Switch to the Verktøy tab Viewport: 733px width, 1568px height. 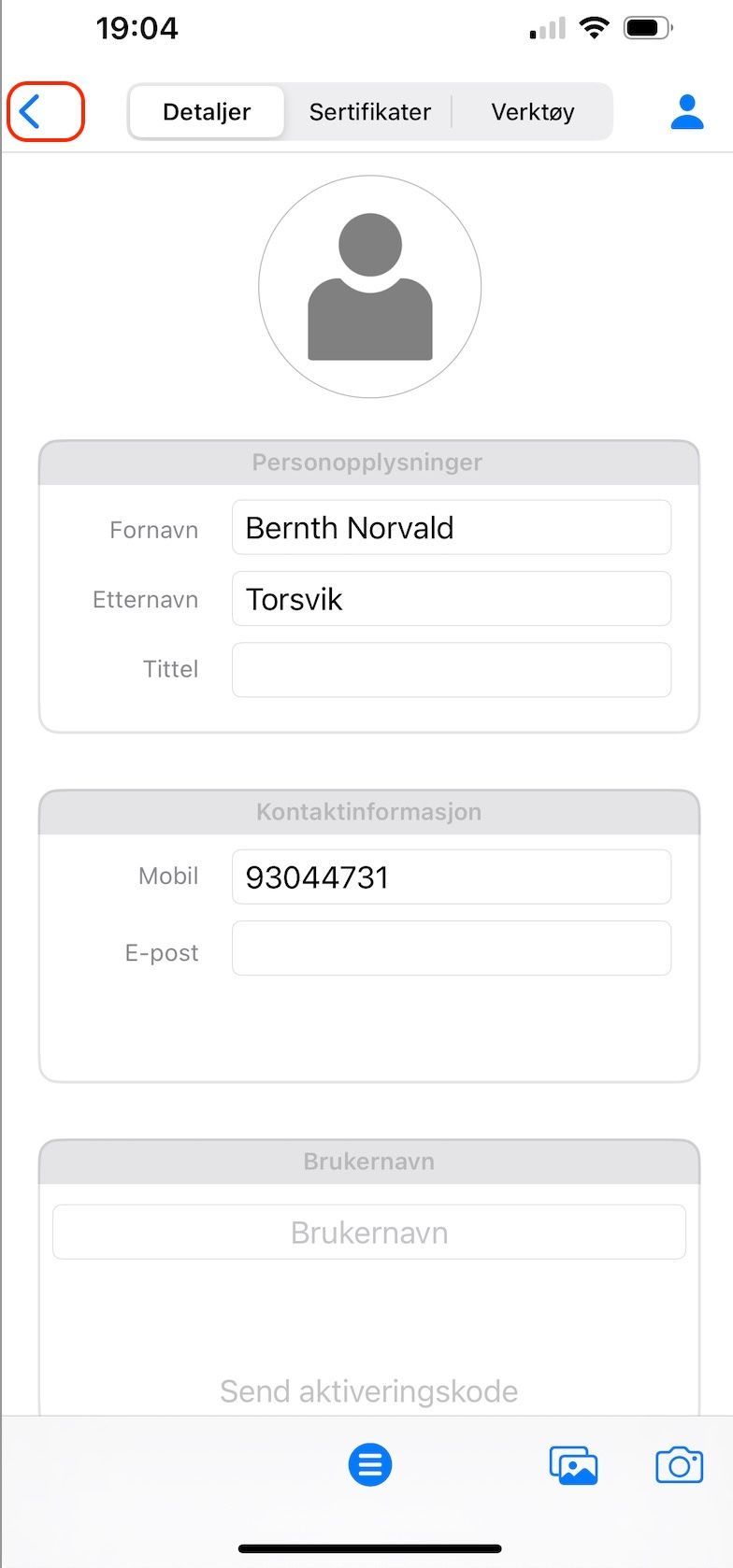tap(532, 112)
